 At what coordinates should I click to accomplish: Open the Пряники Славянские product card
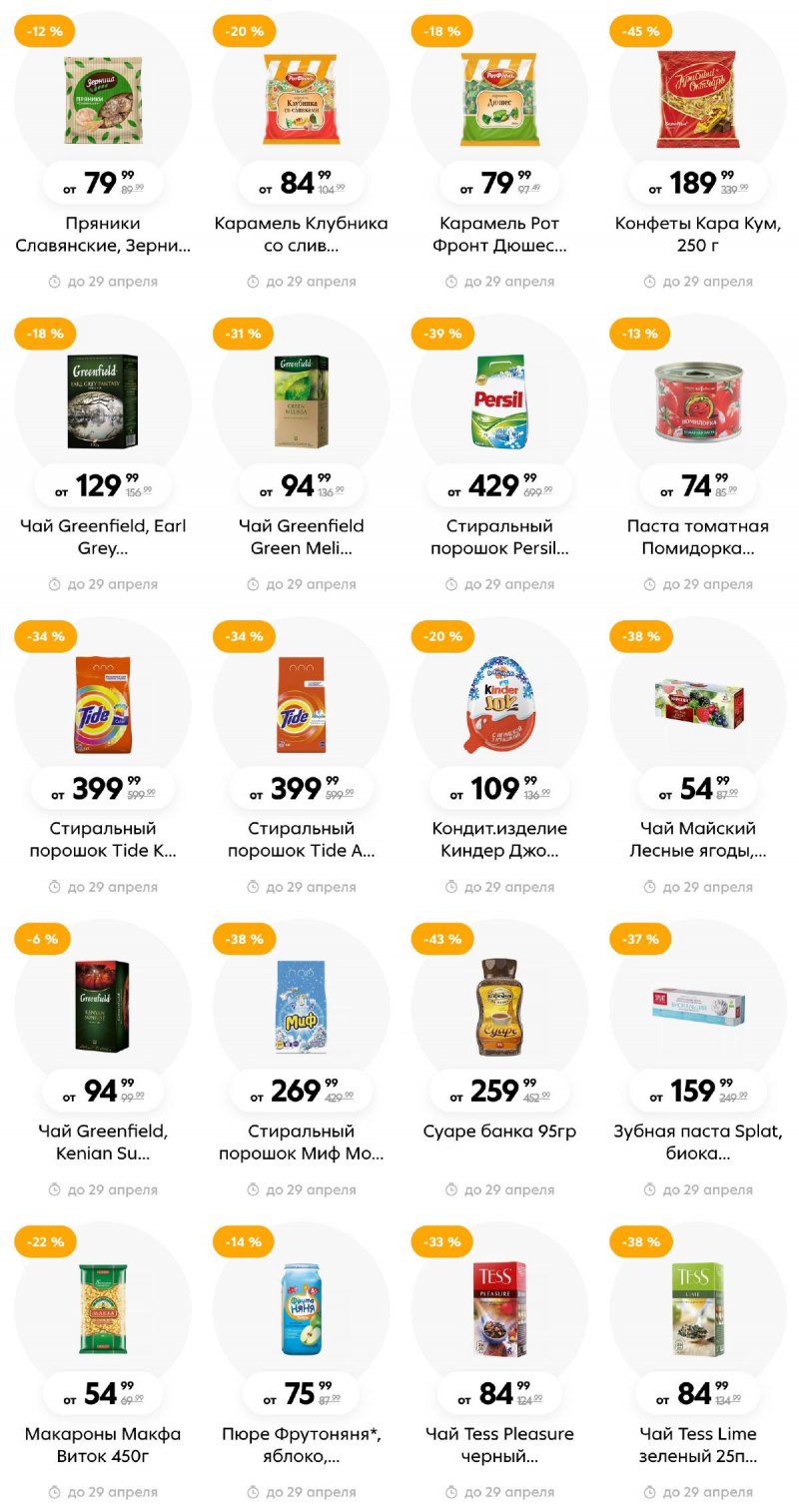pyautogui.click(x=102, y=100)
